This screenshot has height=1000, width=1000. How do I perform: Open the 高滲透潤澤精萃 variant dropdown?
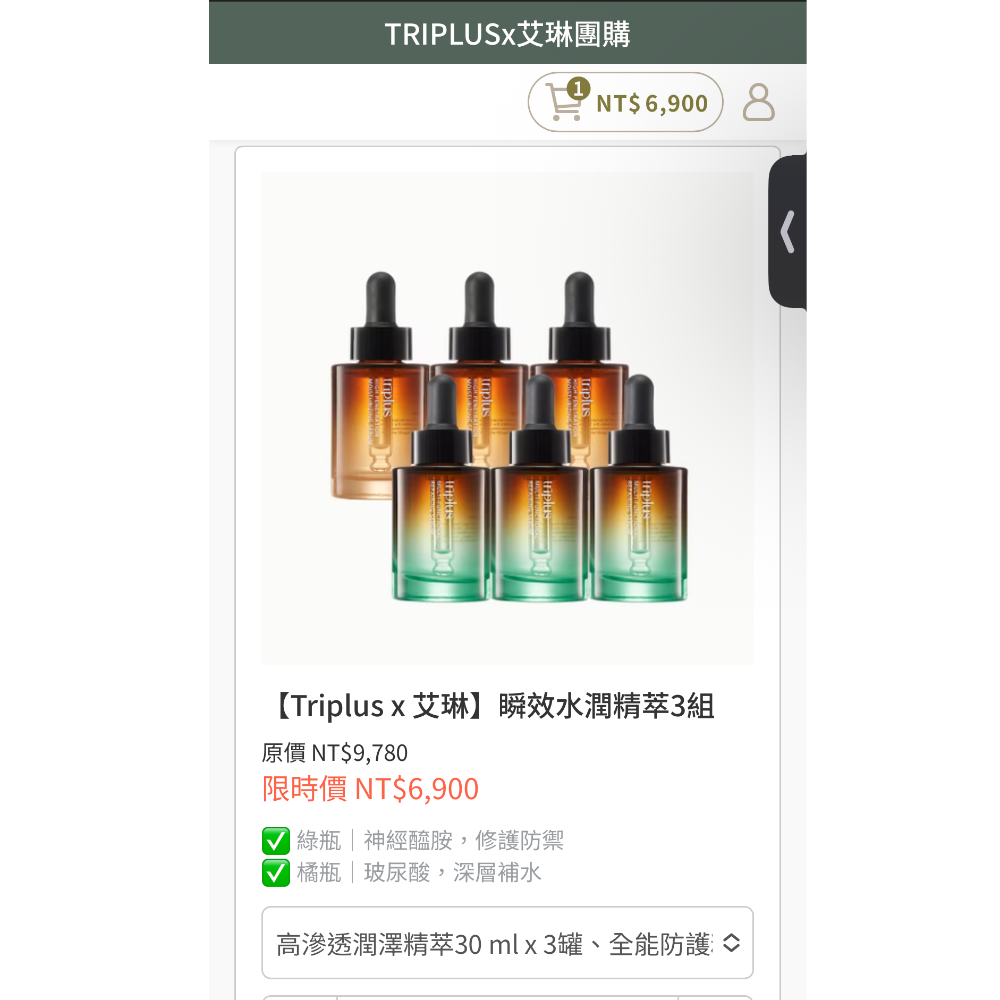click(x=507, y=943)
